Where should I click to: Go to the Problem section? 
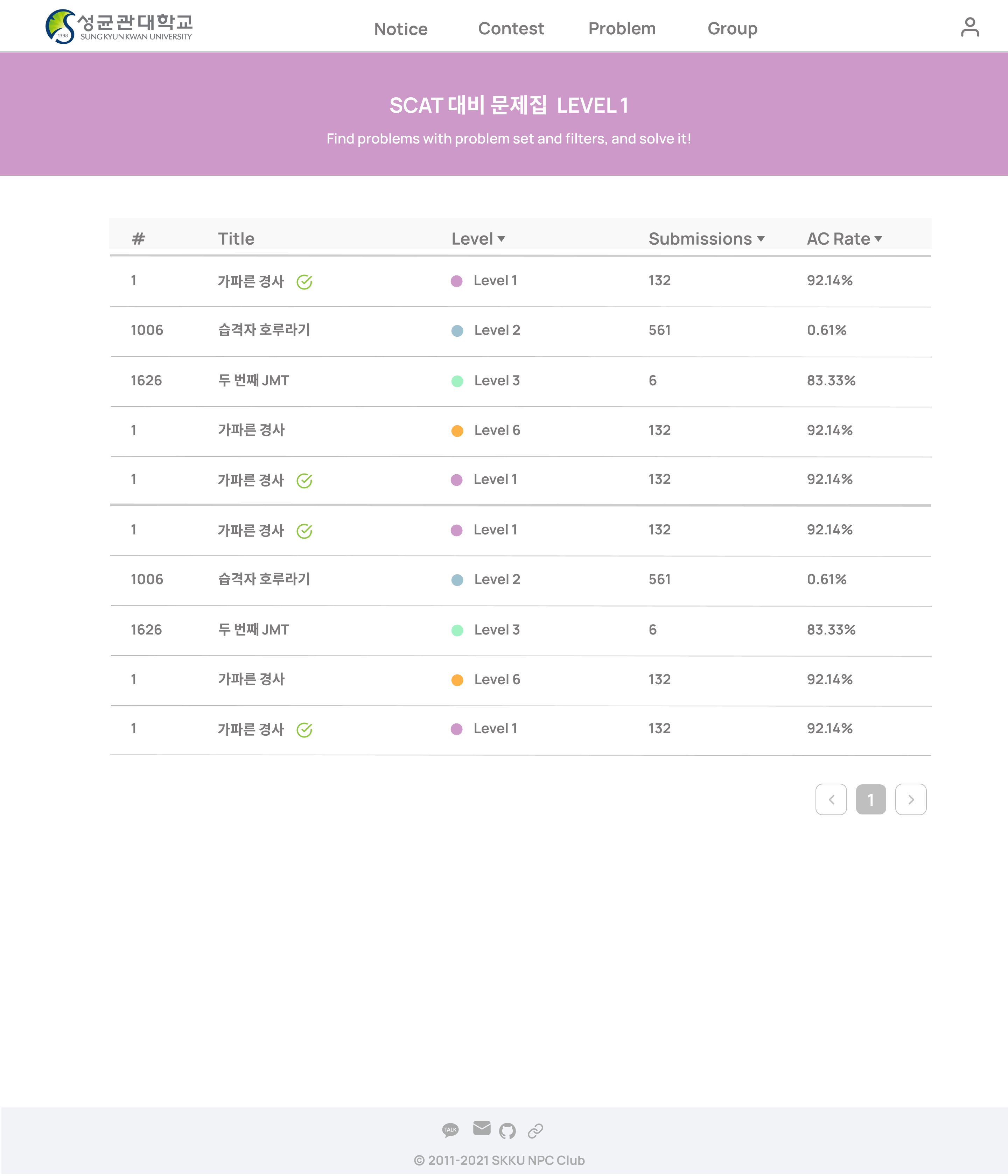[622, 28]
